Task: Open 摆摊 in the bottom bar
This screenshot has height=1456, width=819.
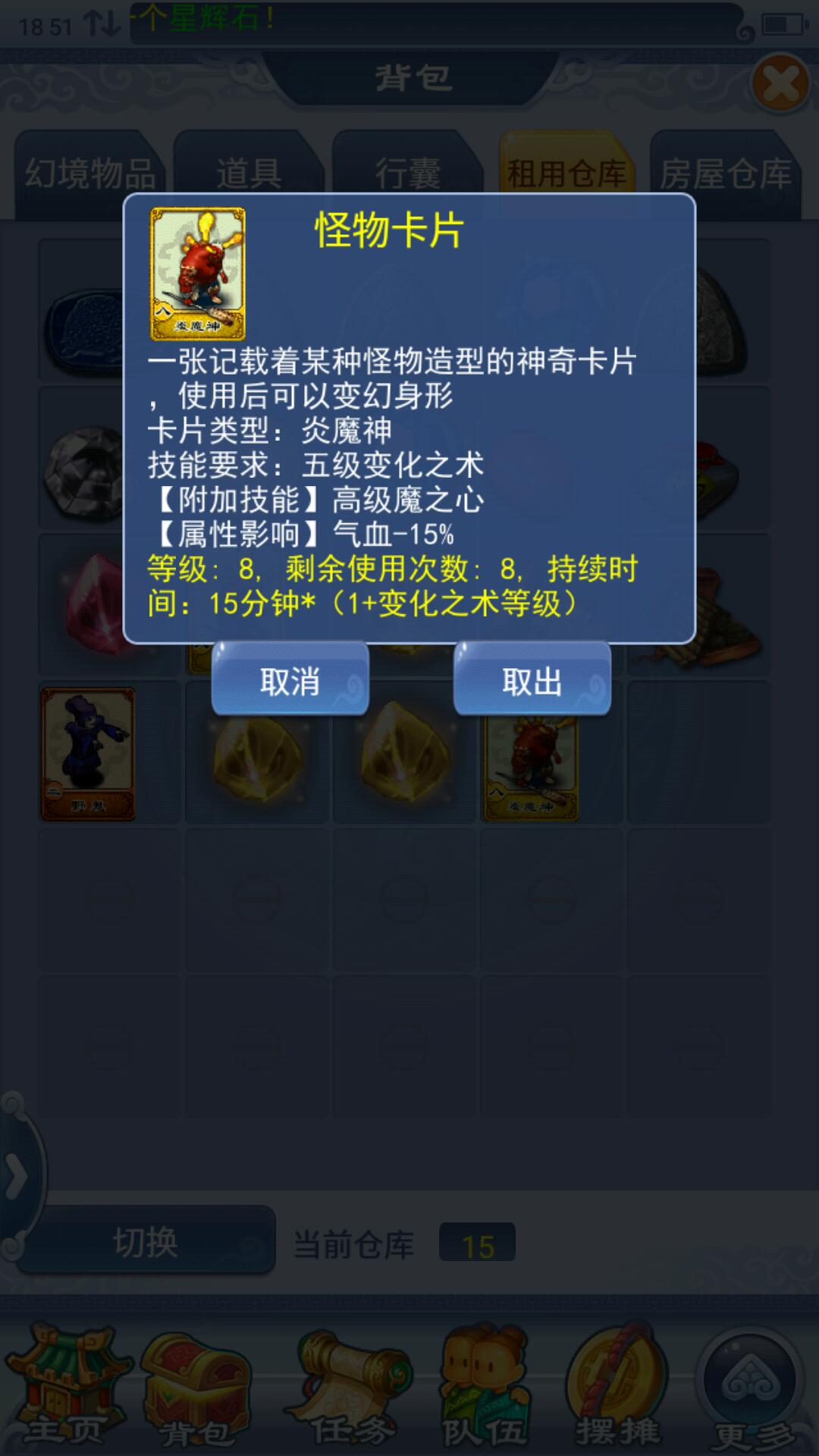Action: [x=617, y=1386]
